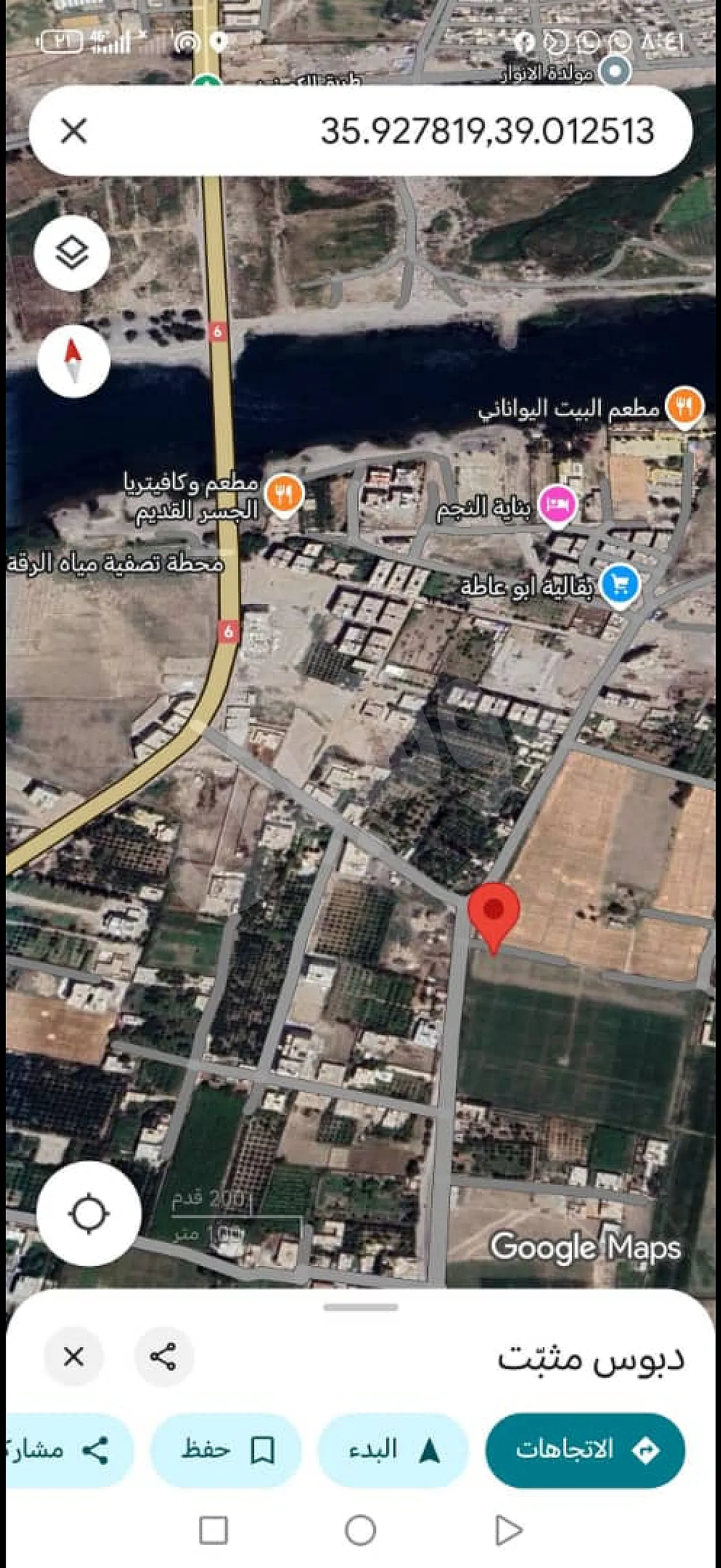Save this place with حفظ
Viewport: 721px width, 1568px height.
226,1450
